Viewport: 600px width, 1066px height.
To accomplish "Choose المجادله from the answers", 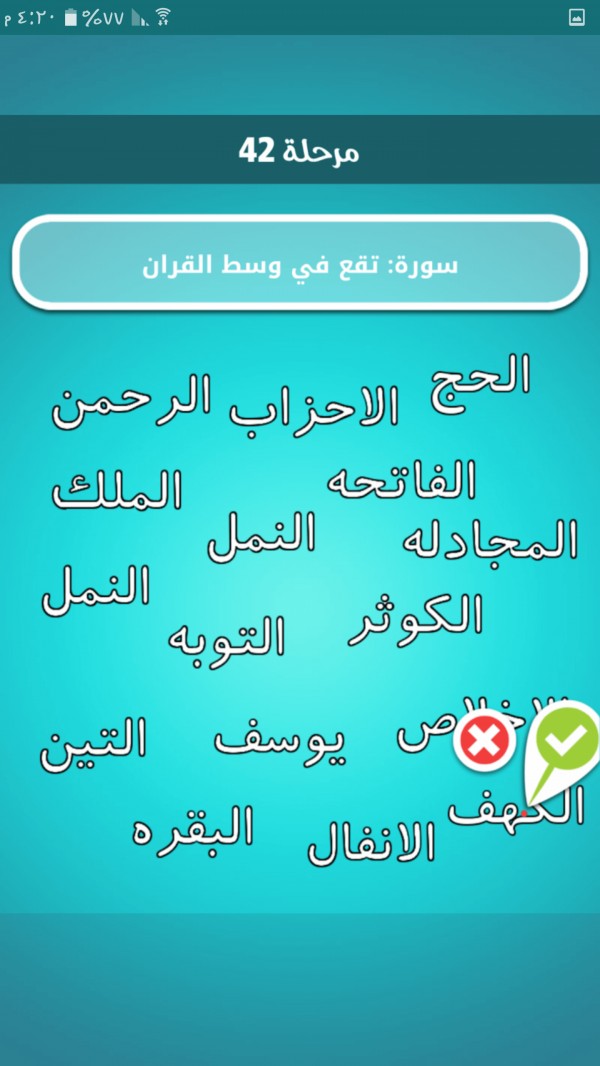I will pyautogui.click(x=490, y=539).
